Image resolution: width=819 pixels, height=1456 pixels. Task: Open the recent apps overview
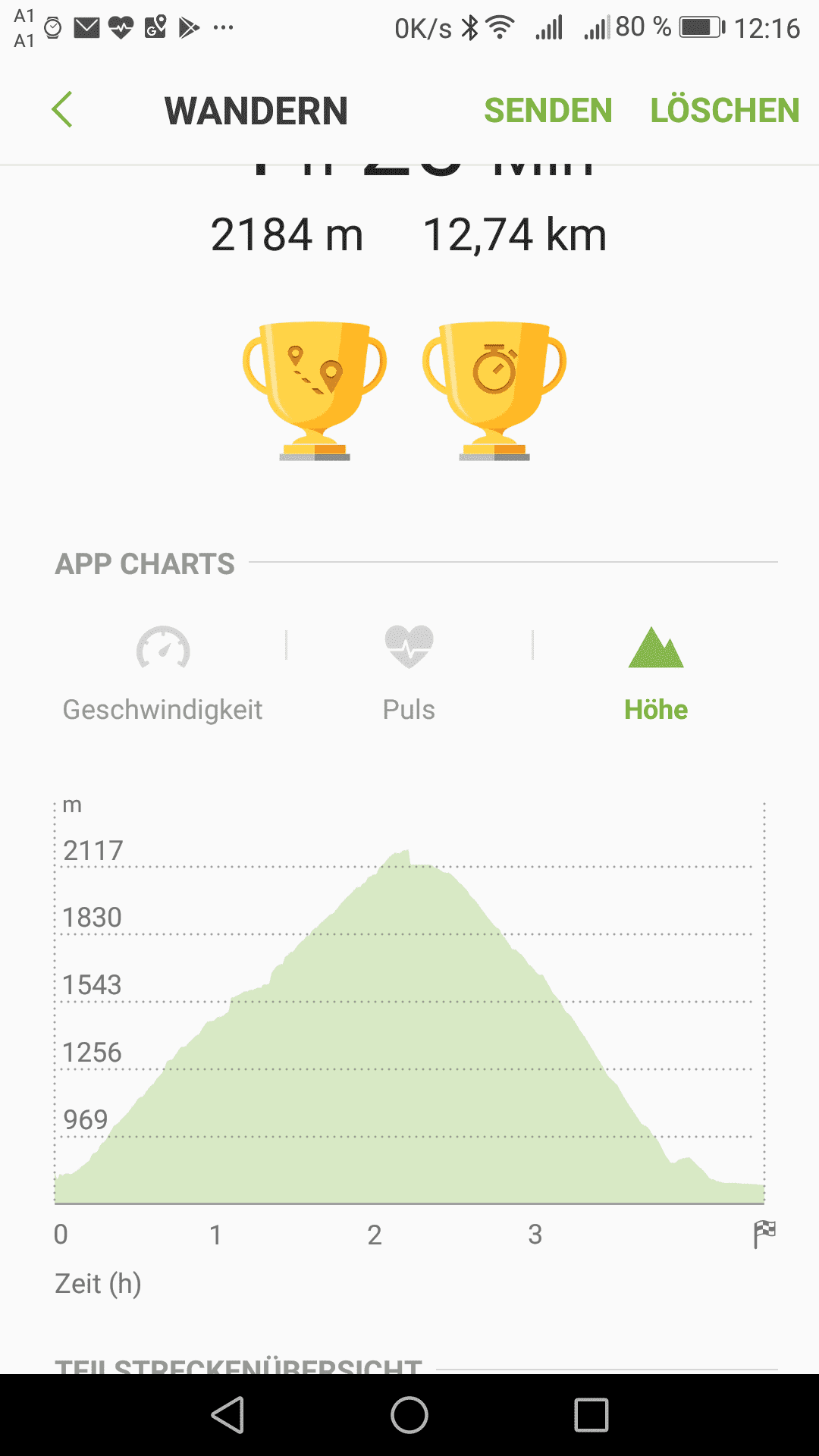pyautogui.click(x=591, y=1415)
